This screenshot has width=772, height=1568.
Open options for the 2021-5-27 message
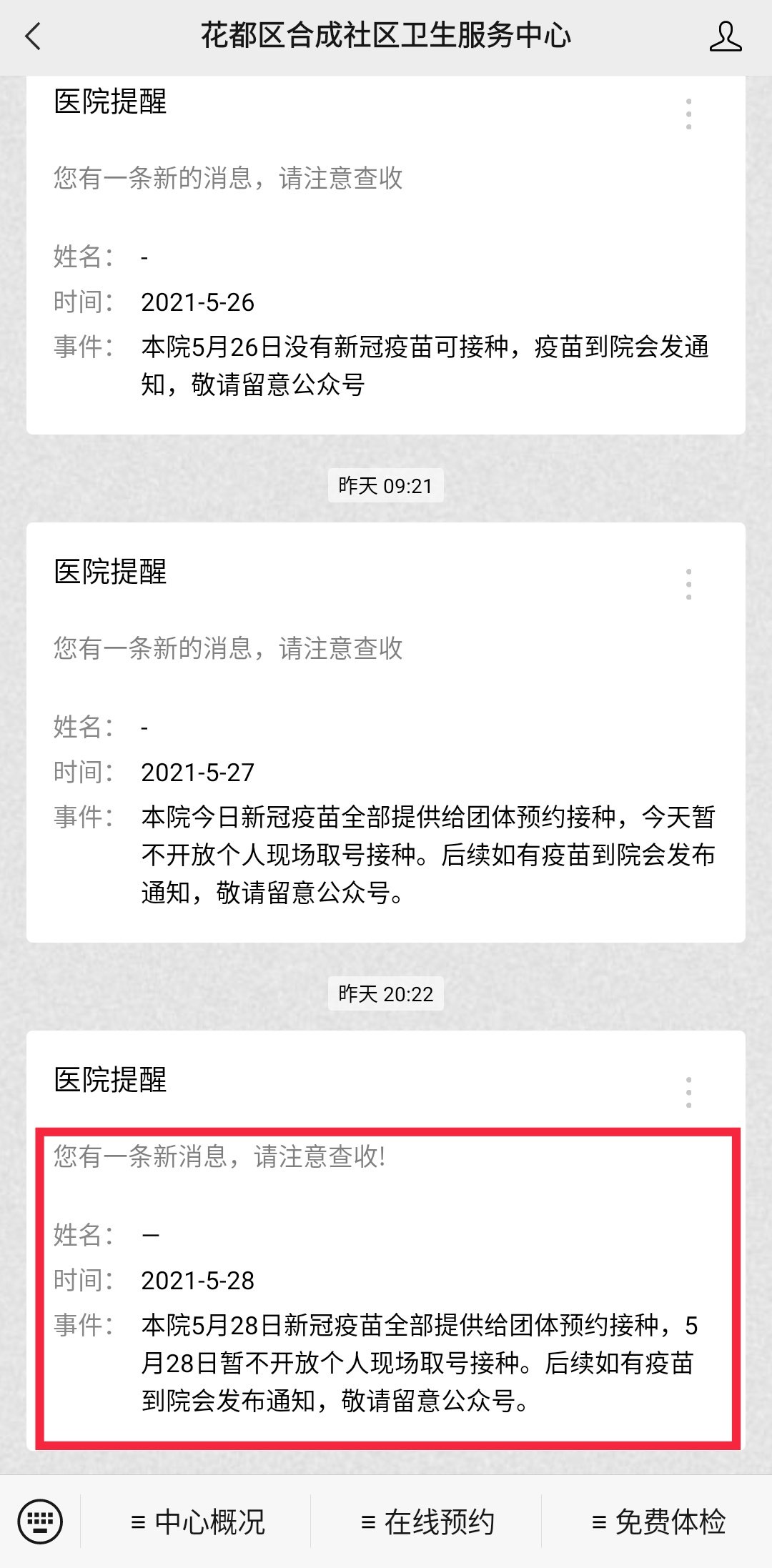click(x=688, y=584)
